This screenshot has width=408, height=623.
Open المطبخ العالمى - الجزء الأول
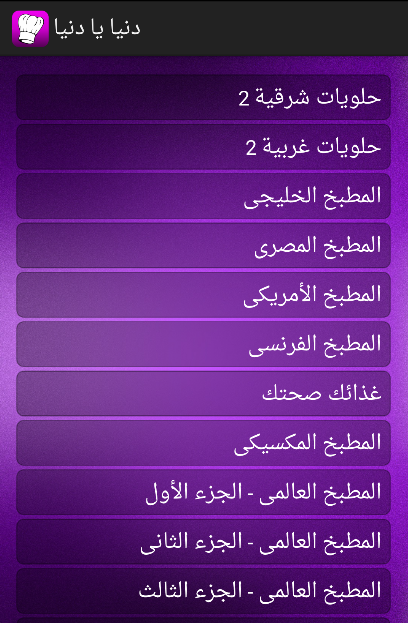click(x=203, y=492)
